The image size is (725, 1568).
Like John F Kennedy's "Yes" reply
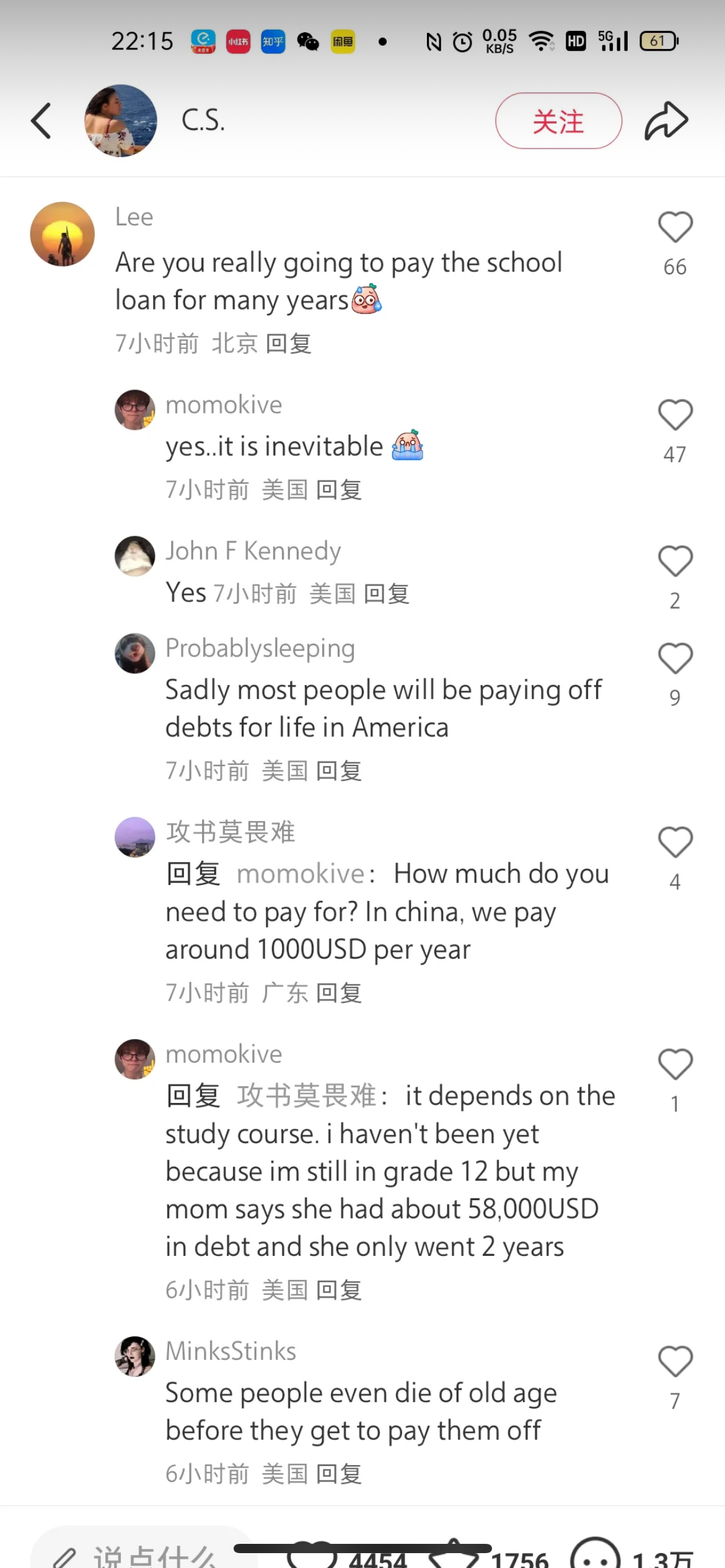click(x=675, y=561)
